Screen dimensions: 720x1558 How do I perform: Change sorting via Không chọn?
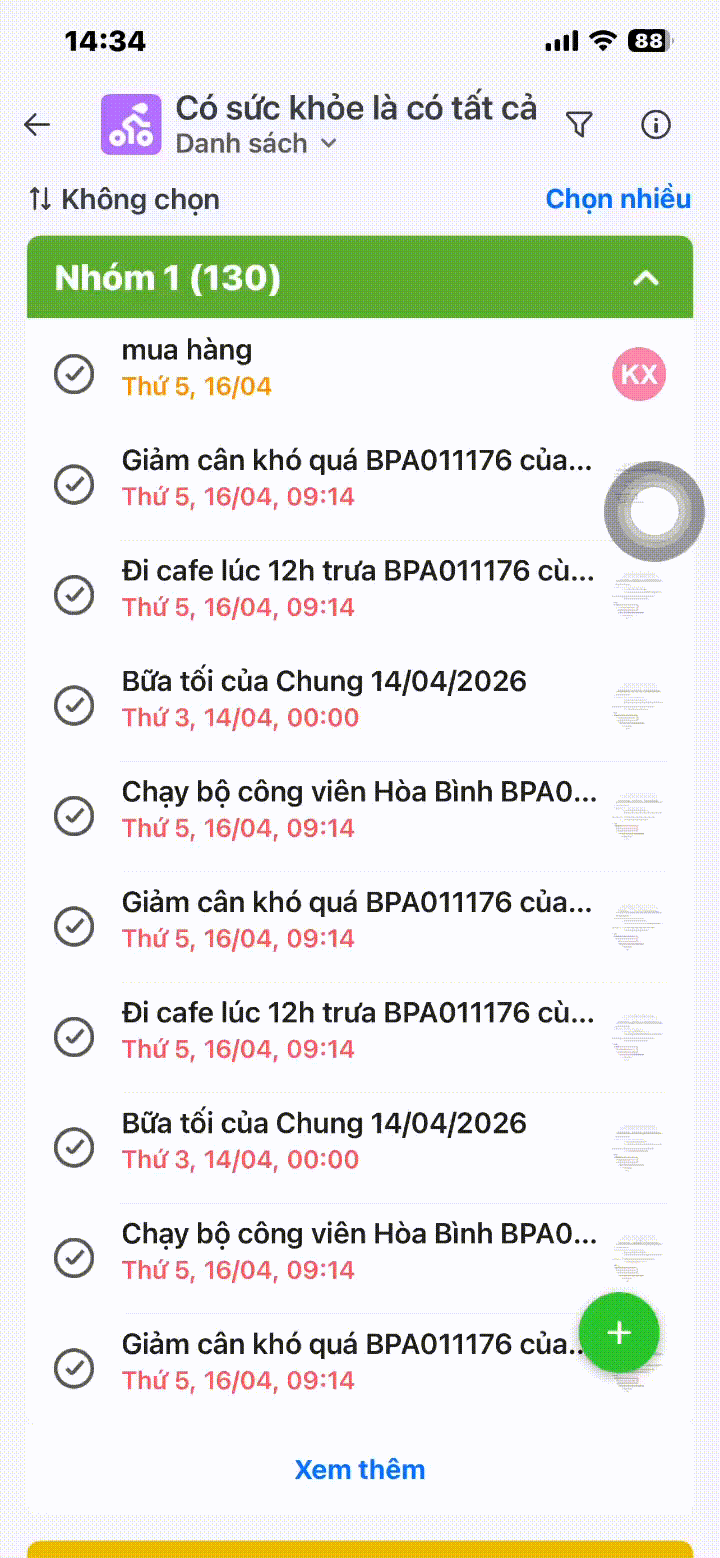[125, 199]
